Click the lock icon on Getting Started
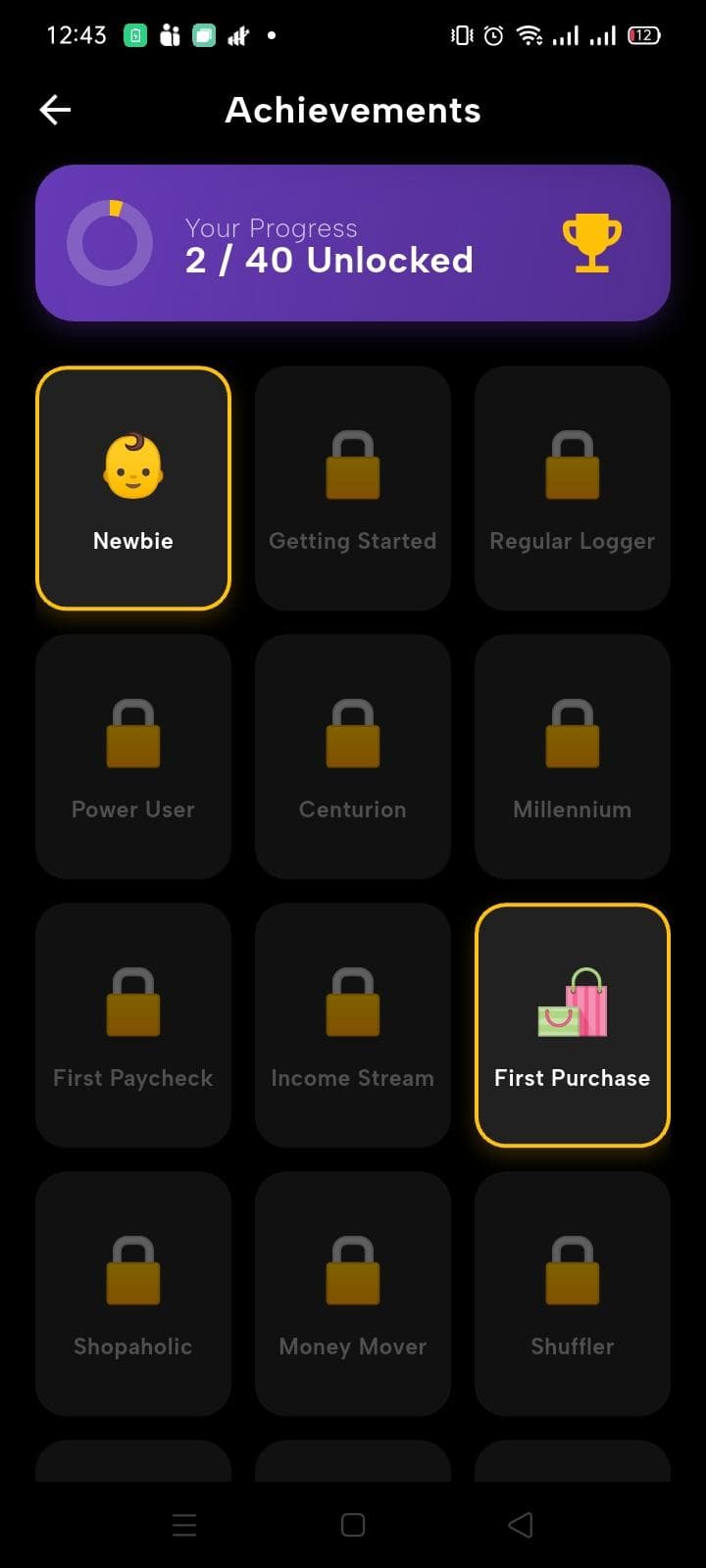 [352, 465]
